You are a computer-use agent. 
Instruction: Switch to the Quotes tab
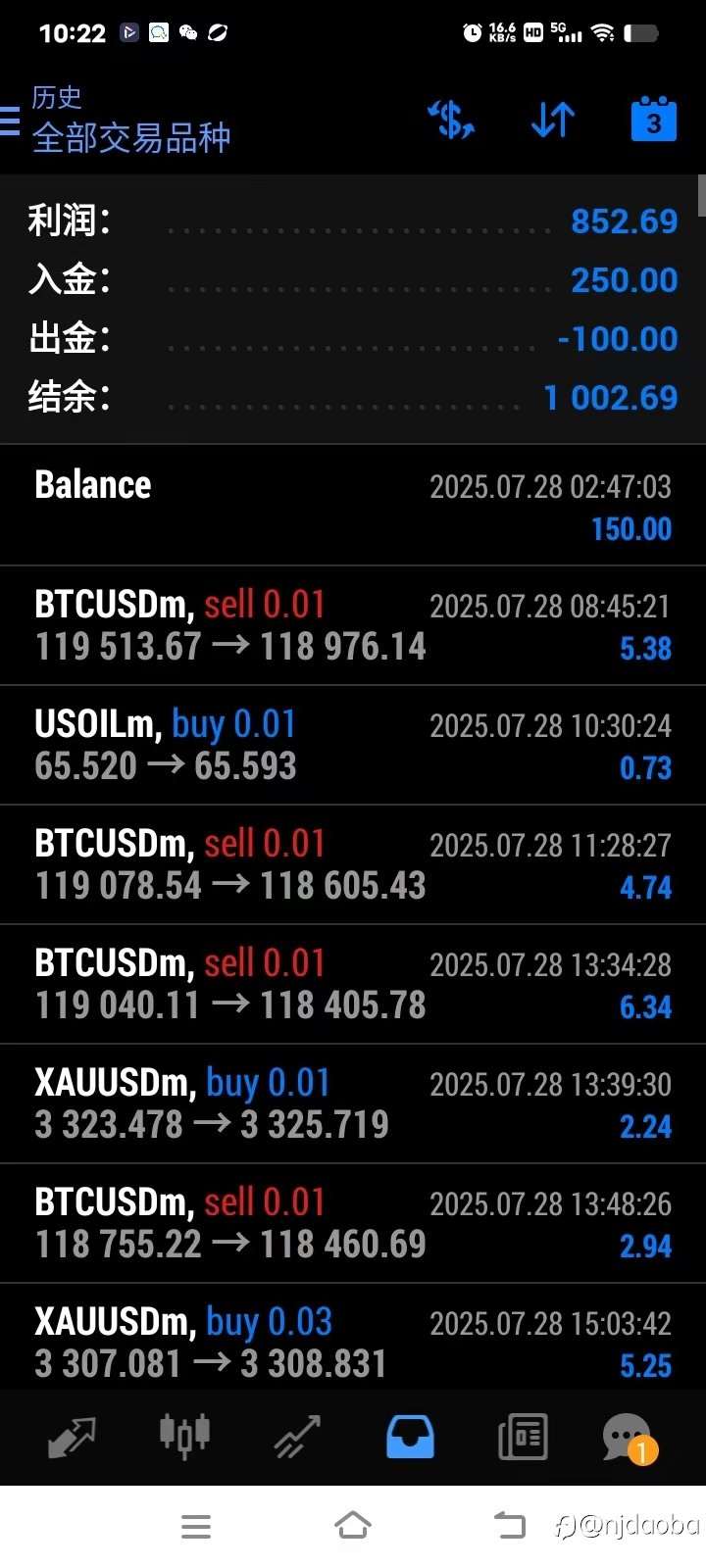(x=72, y=1438)
